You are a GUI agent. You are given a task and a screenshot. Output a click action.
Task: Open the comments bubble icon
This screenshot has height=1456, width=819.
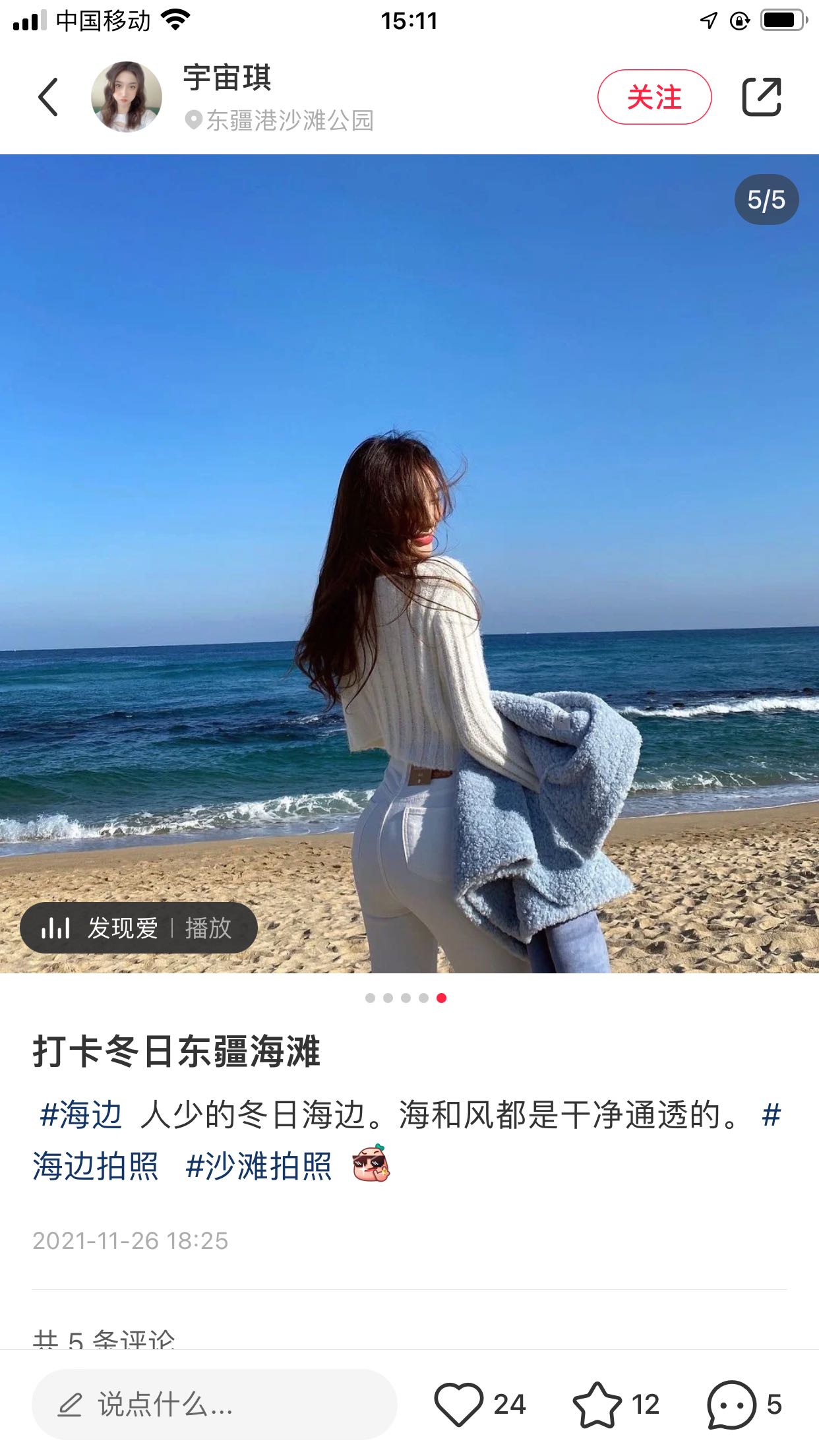click(x=731, y=1405)
